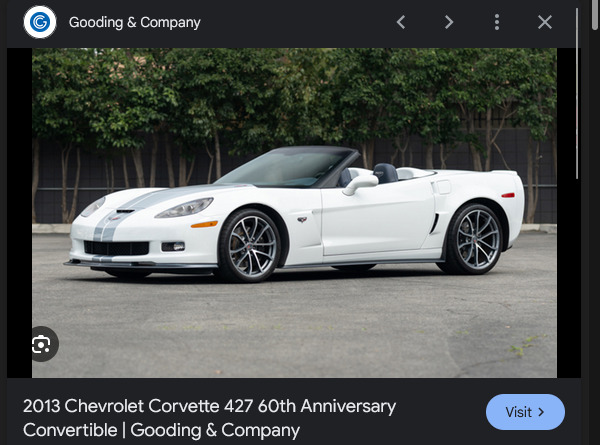Open the white Corvette image
Screen dimensions: 600x445
(x=294, y=212)
